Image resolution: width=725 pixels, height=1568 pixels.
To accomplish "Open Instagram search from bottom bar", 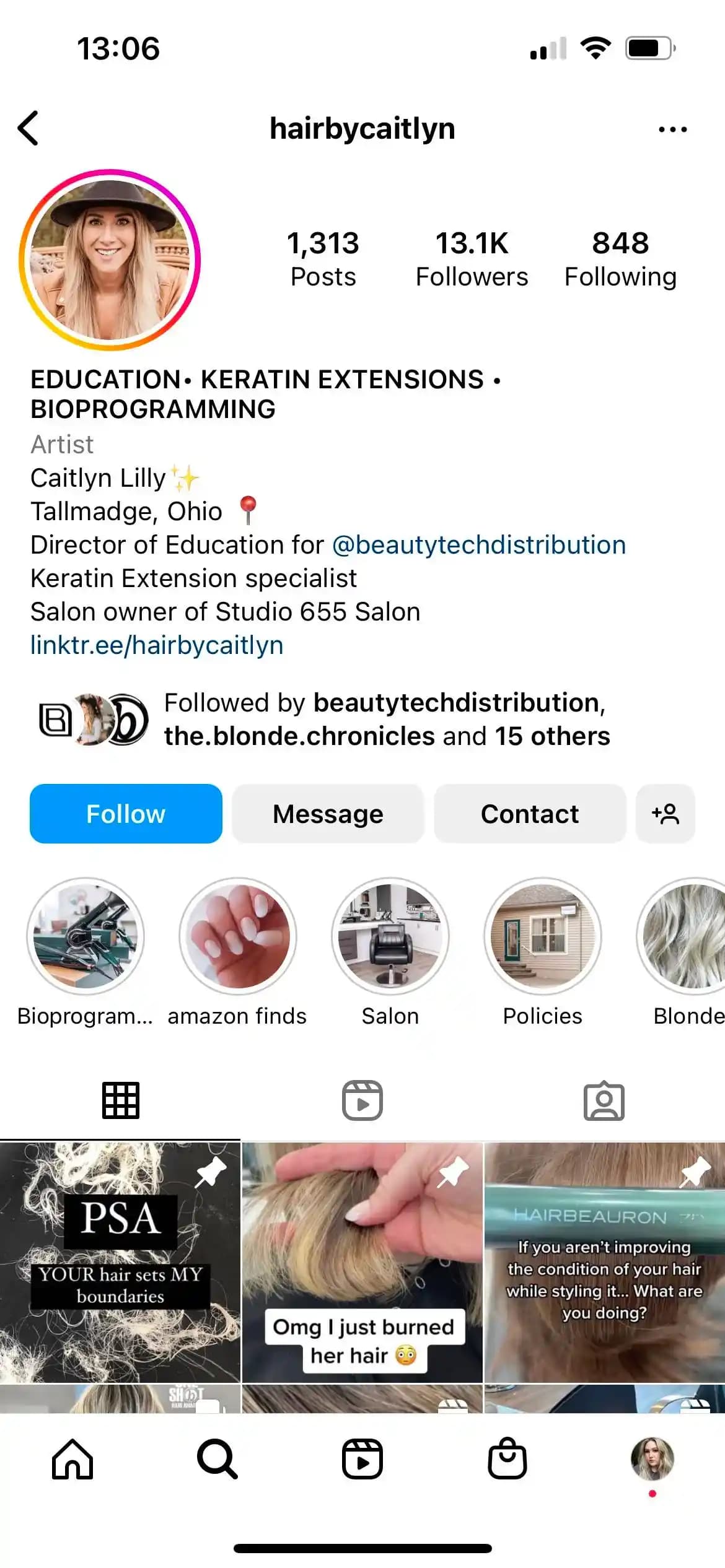I will point(217,1460).
